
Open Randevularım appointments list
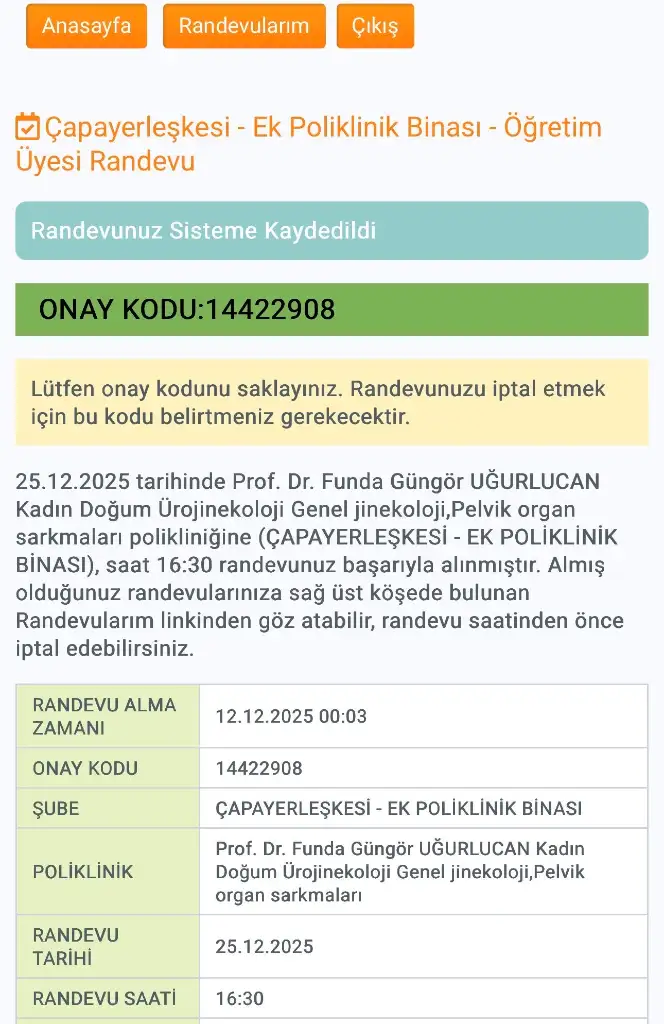tap(244, 26)
